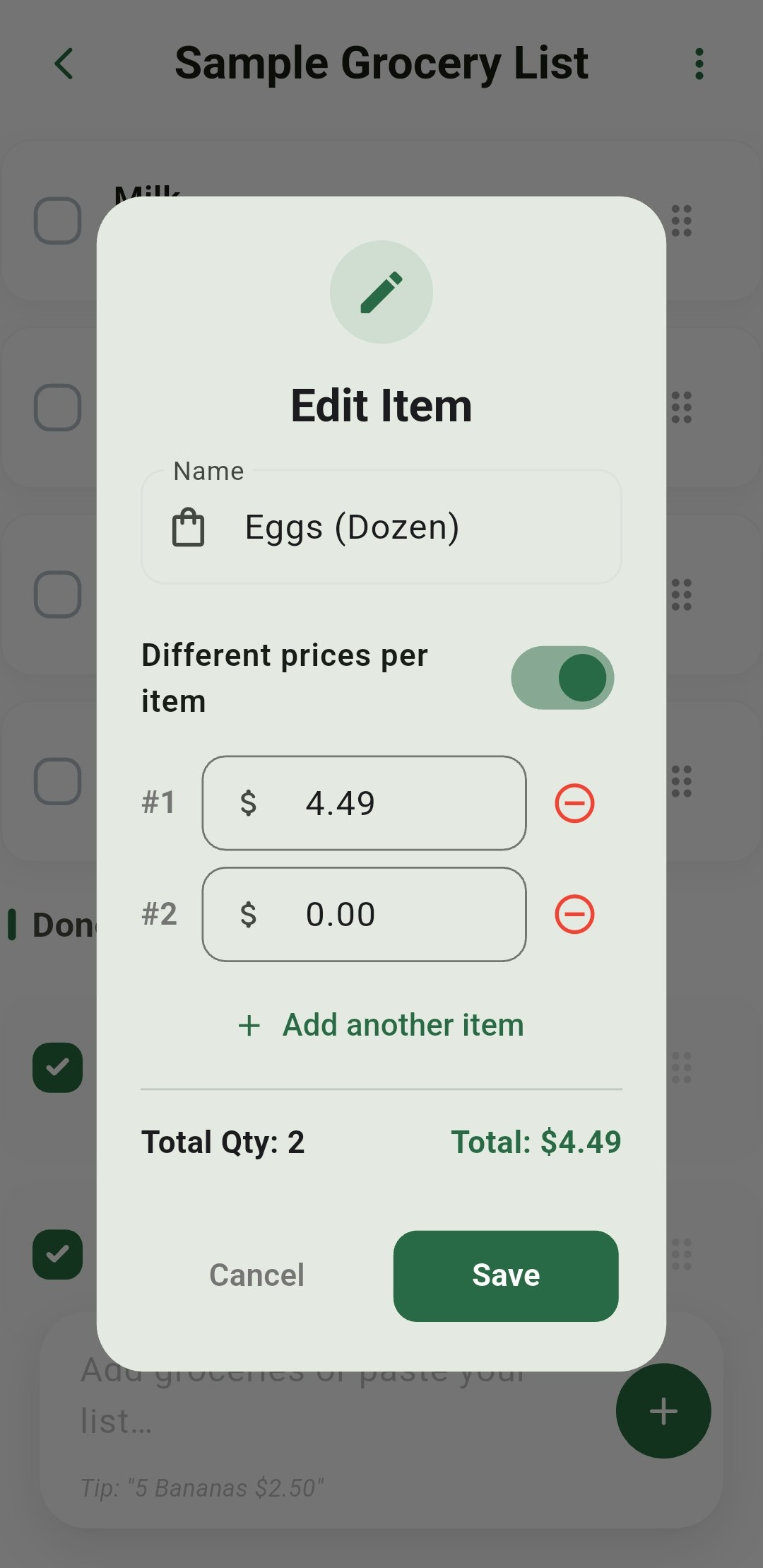763x1568 pixels.
Task: Open the three-dot overflow menu
Action: pos(699,64)
